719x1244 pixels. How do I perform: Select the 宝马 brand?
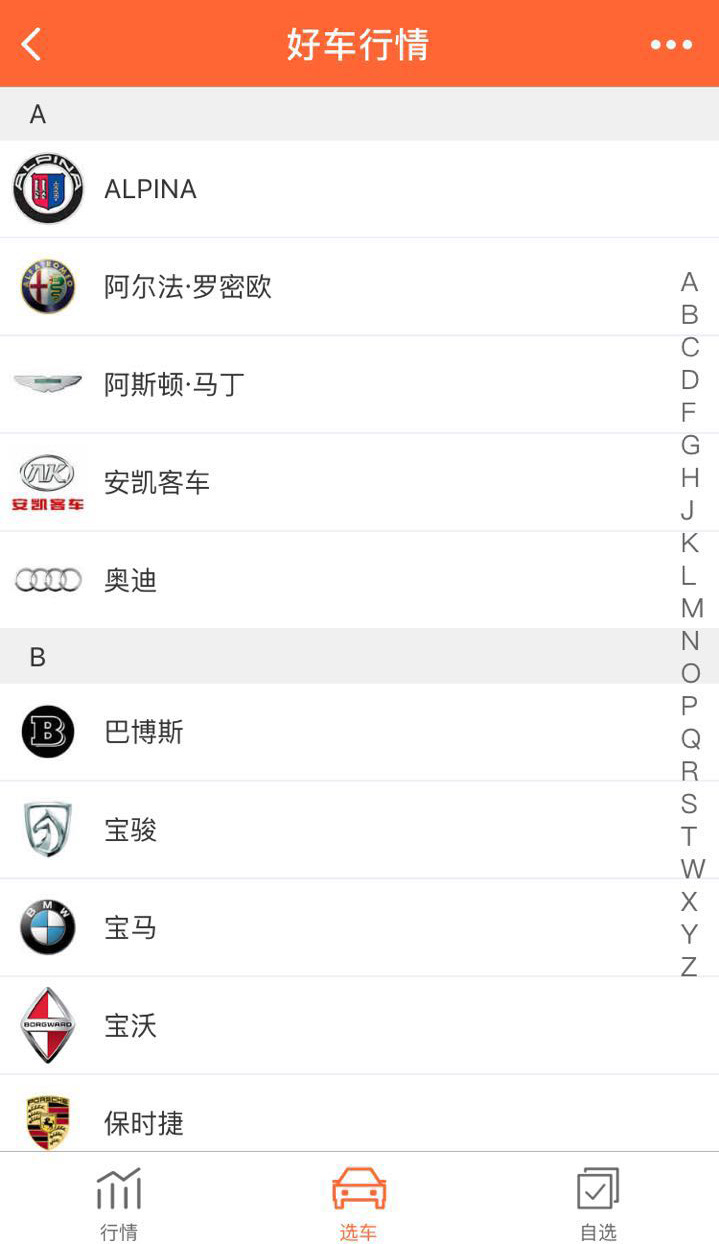(x=131, y=928)
